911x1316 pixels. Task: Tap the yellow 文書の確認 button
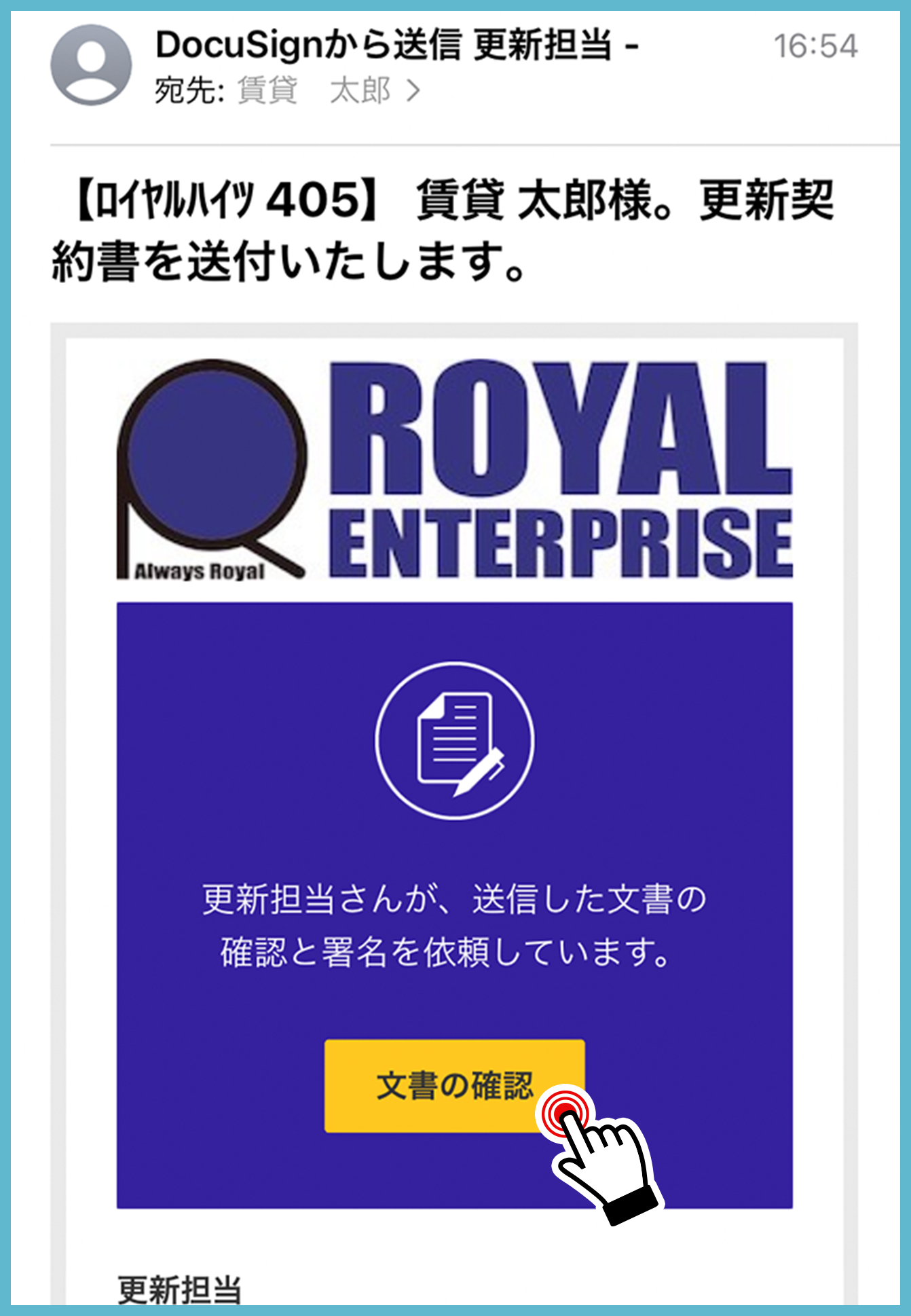pos(454,1085)
